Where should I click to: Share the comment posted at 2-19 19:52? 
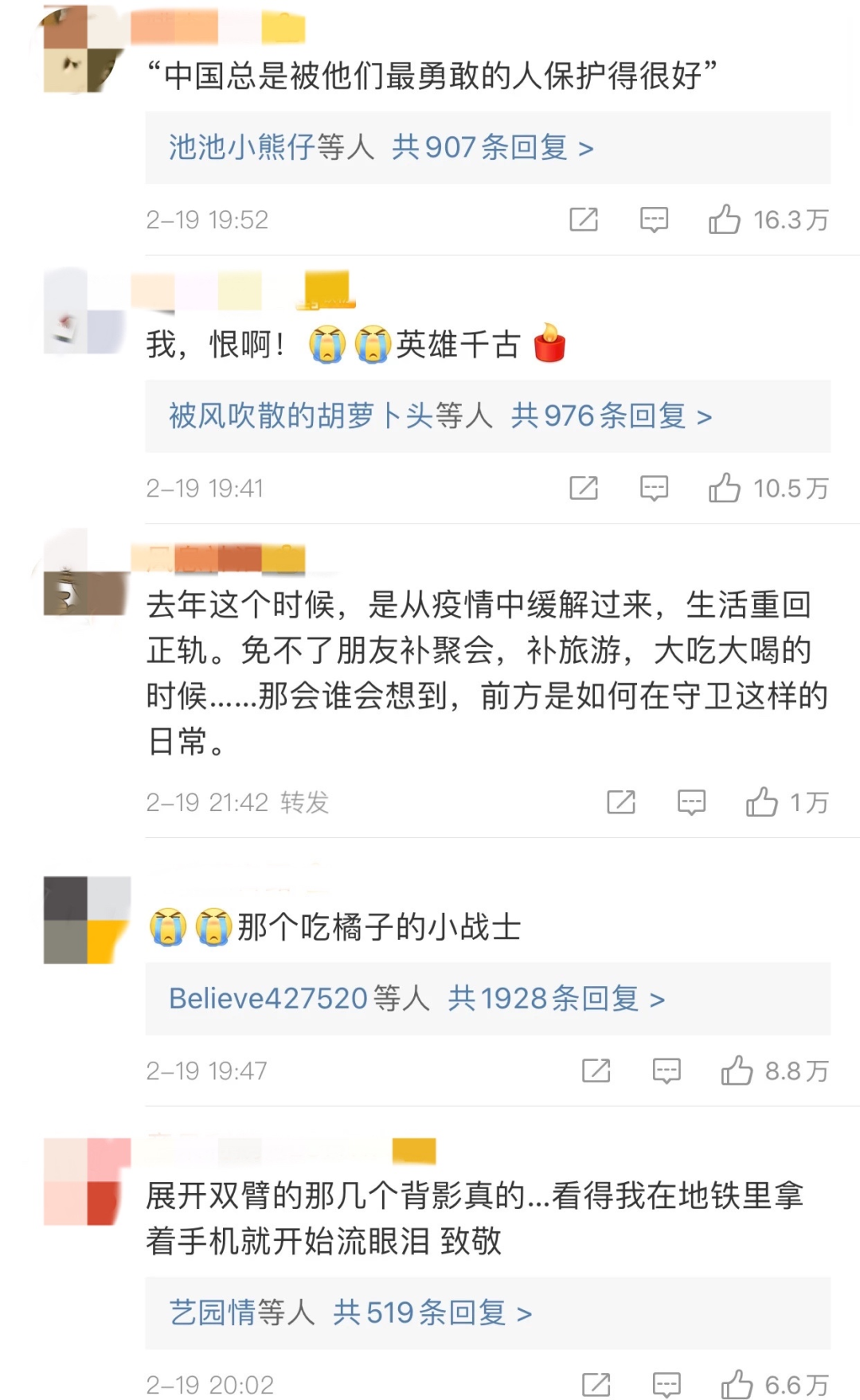584,219
